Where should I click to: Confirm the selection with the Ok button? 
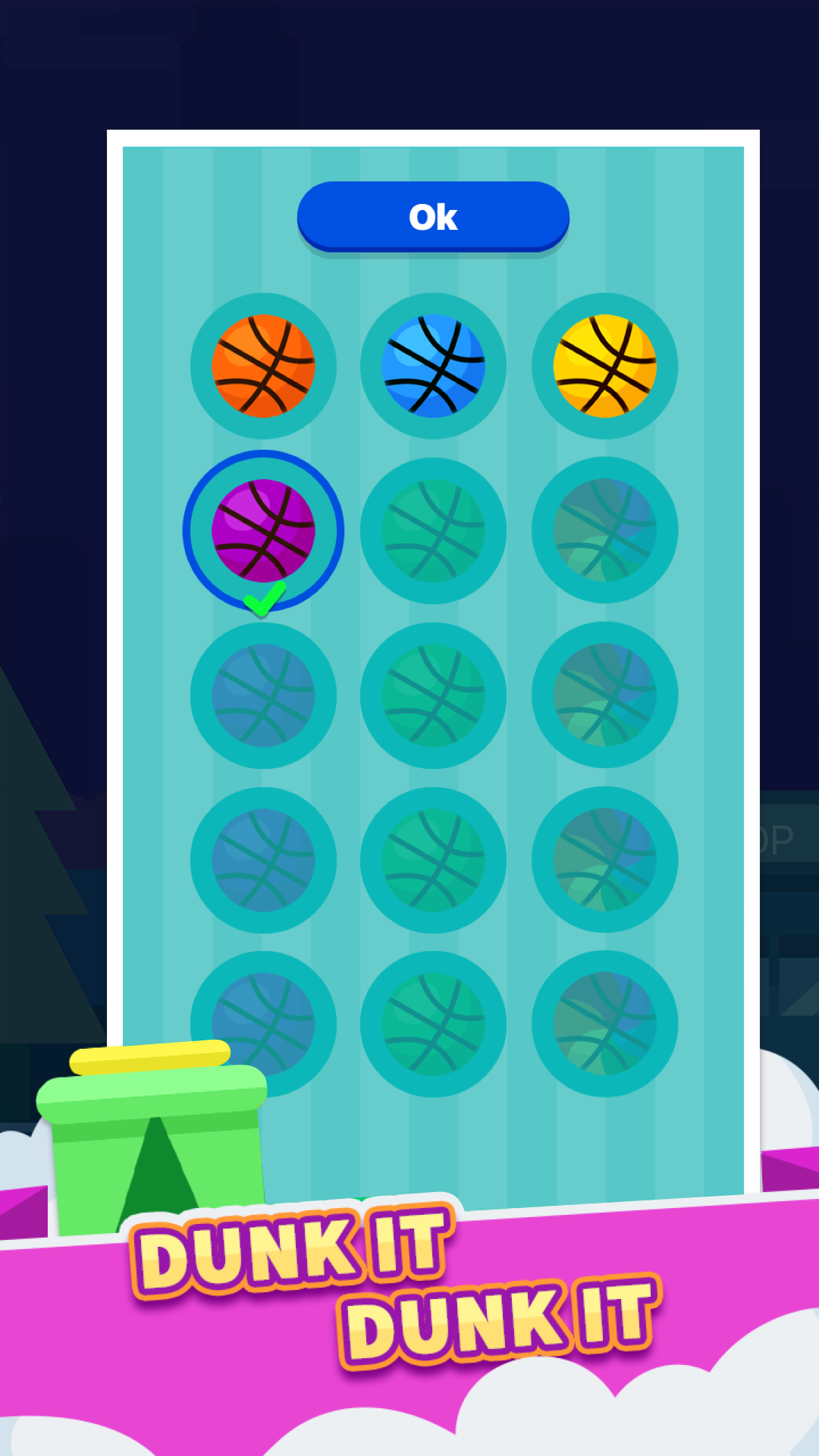433,217
